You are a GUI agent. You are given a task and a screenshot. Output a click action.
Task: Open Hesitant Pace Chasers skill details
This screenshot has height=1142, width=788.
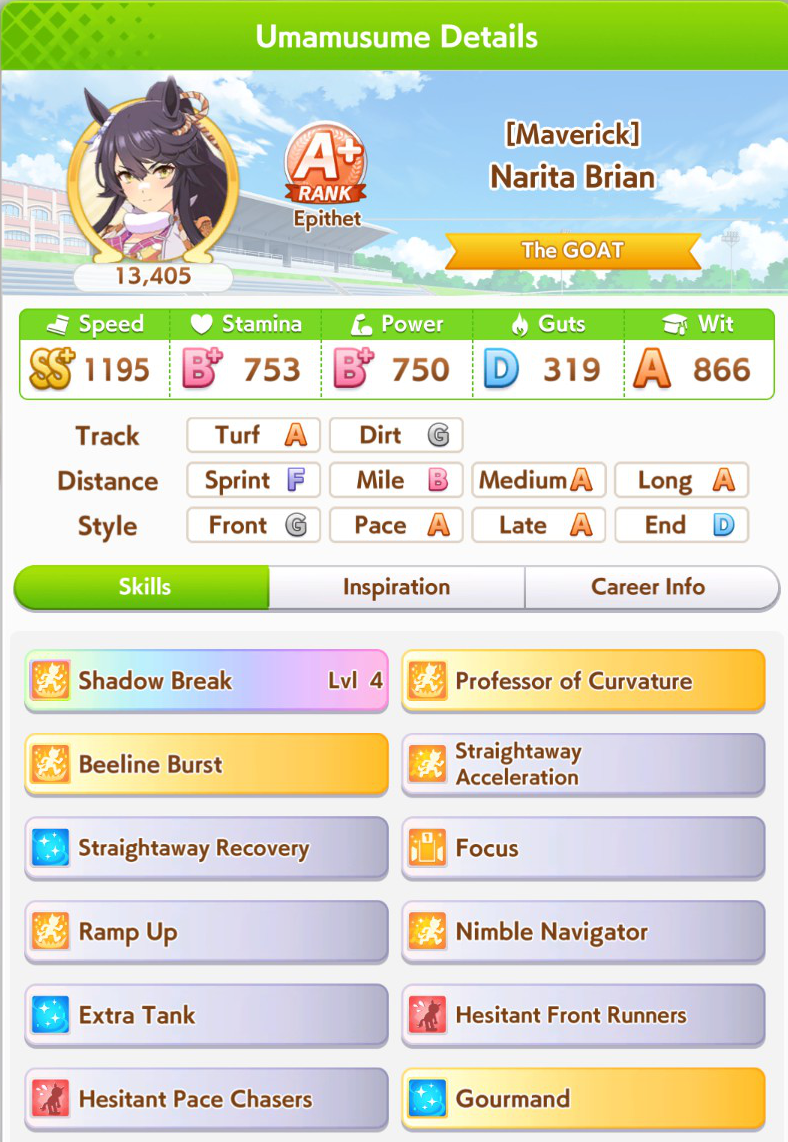click(x=206, y=1099)
